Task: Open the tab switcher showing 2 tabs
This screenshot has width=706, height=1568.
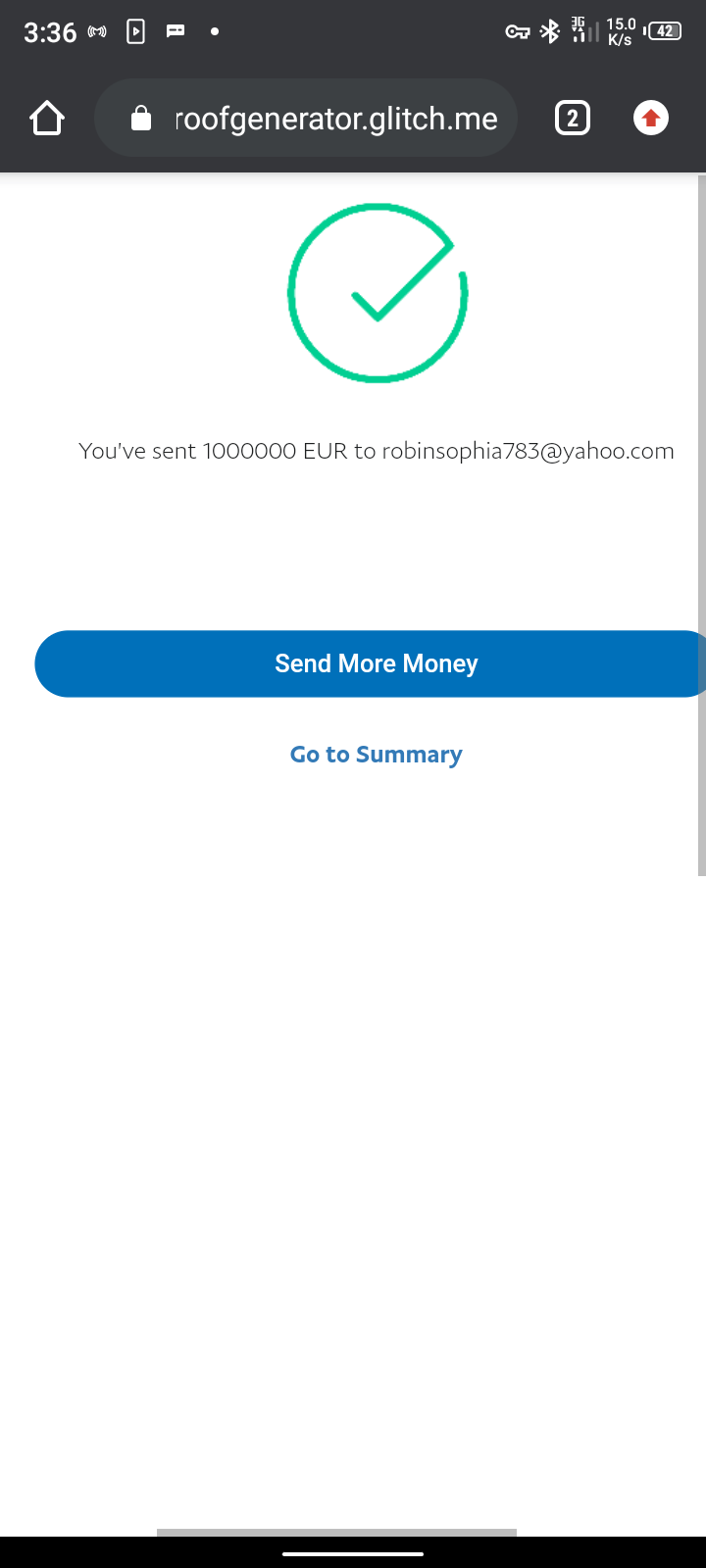Action: [573, 119]
